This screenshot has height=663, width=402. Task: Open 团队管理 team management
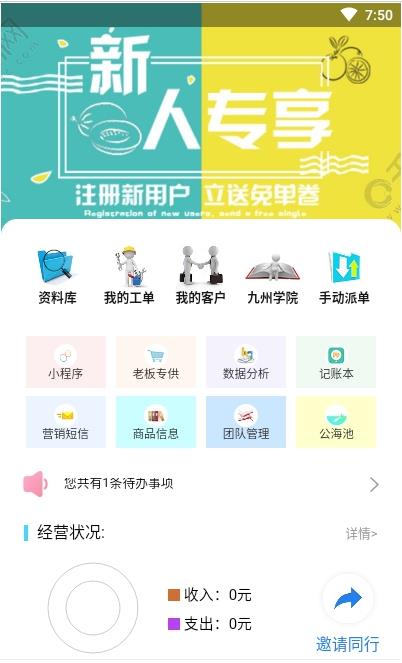tap(246, 422)
